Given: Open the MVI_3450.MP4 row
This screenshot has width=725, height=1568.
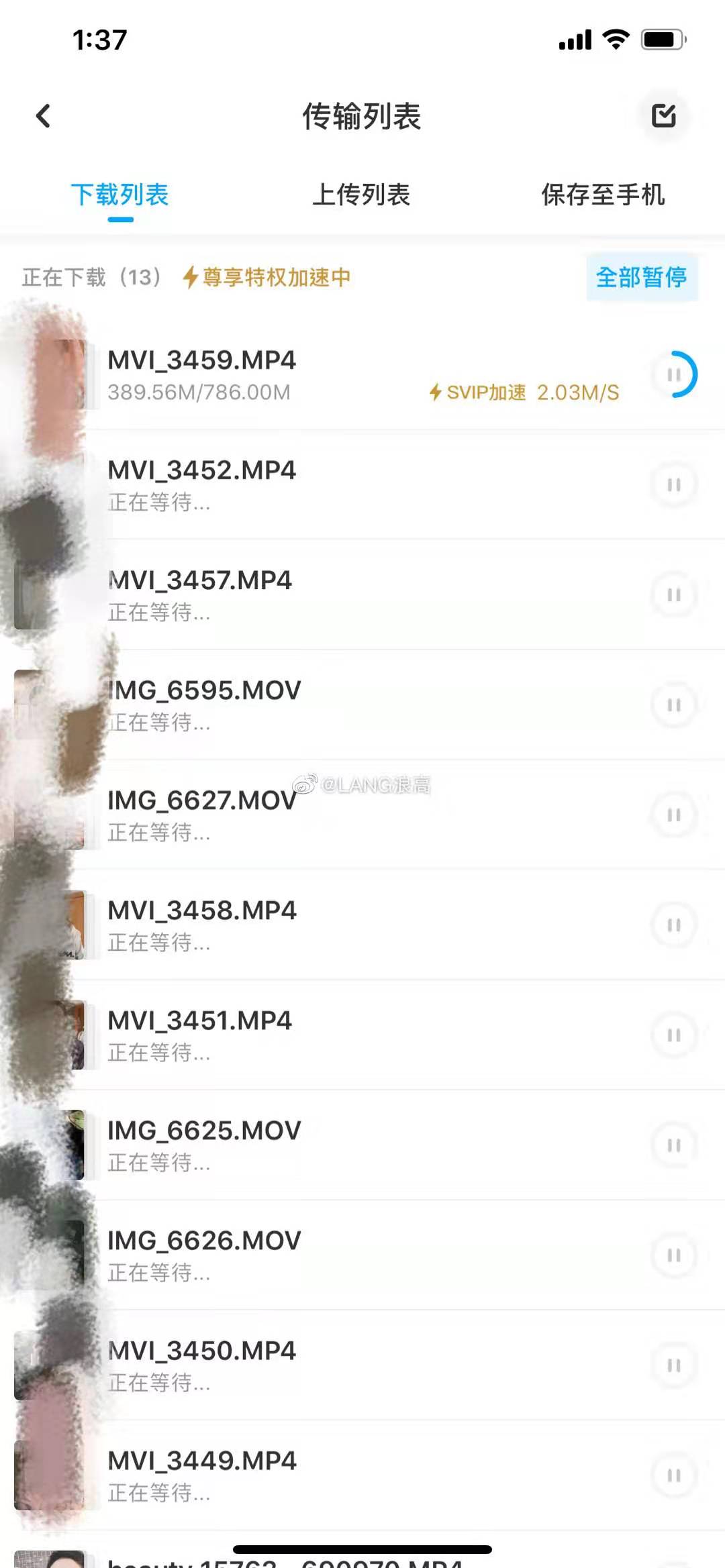Looking at the screenshot, I should pyautogui.click(x=336, y=1365).
